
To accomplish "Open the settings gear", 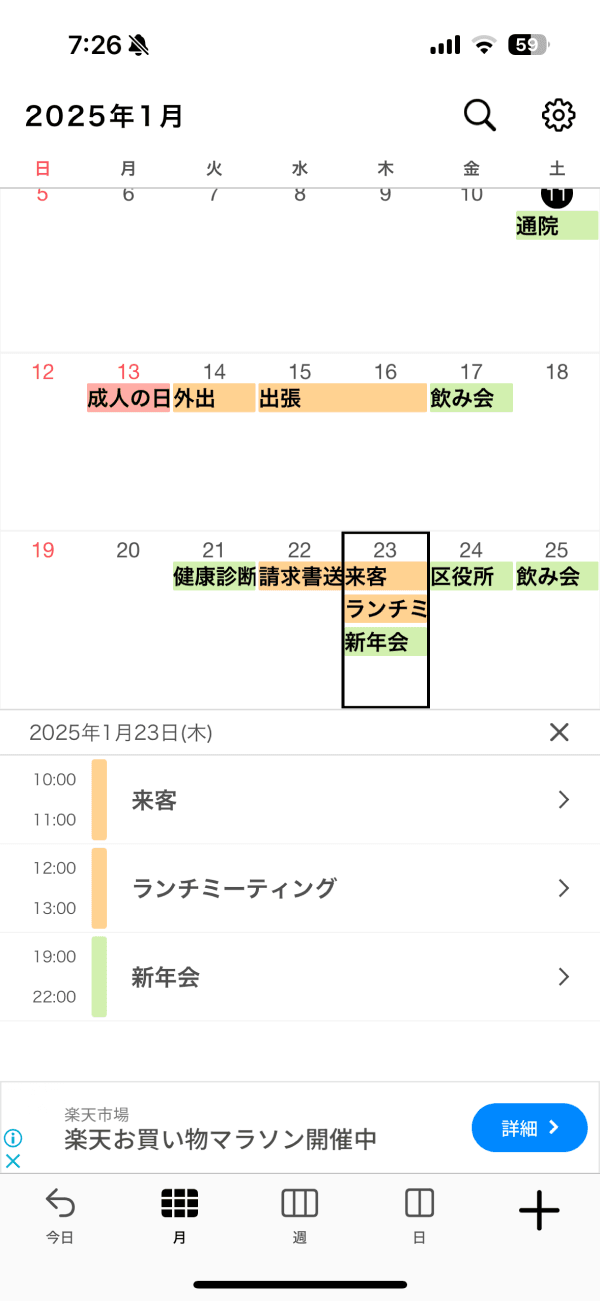I will [558, 116].
